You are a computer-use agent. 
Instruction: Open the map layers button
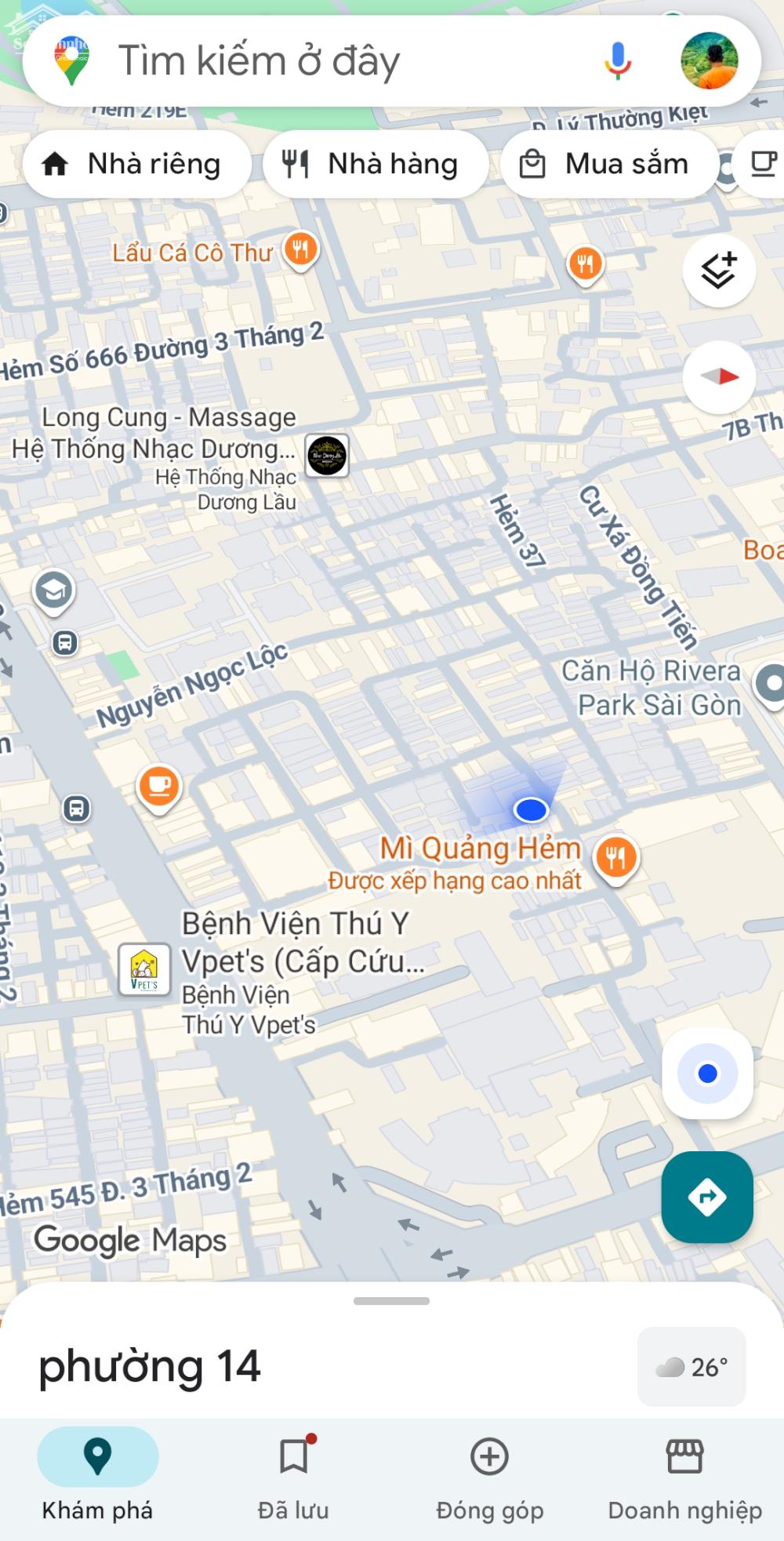click(719, 271)
